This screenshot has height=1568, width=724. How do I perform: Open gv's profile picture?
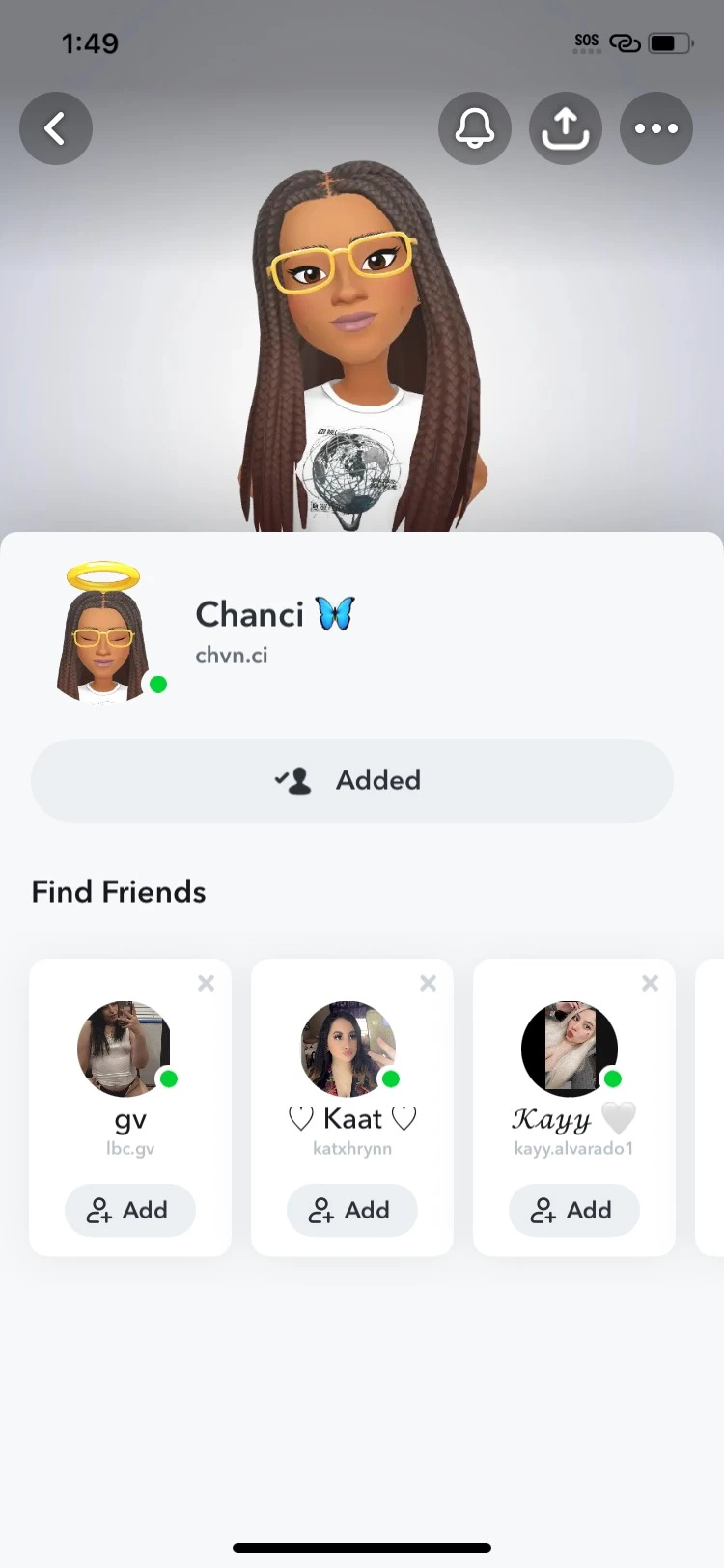point(125,1049)
